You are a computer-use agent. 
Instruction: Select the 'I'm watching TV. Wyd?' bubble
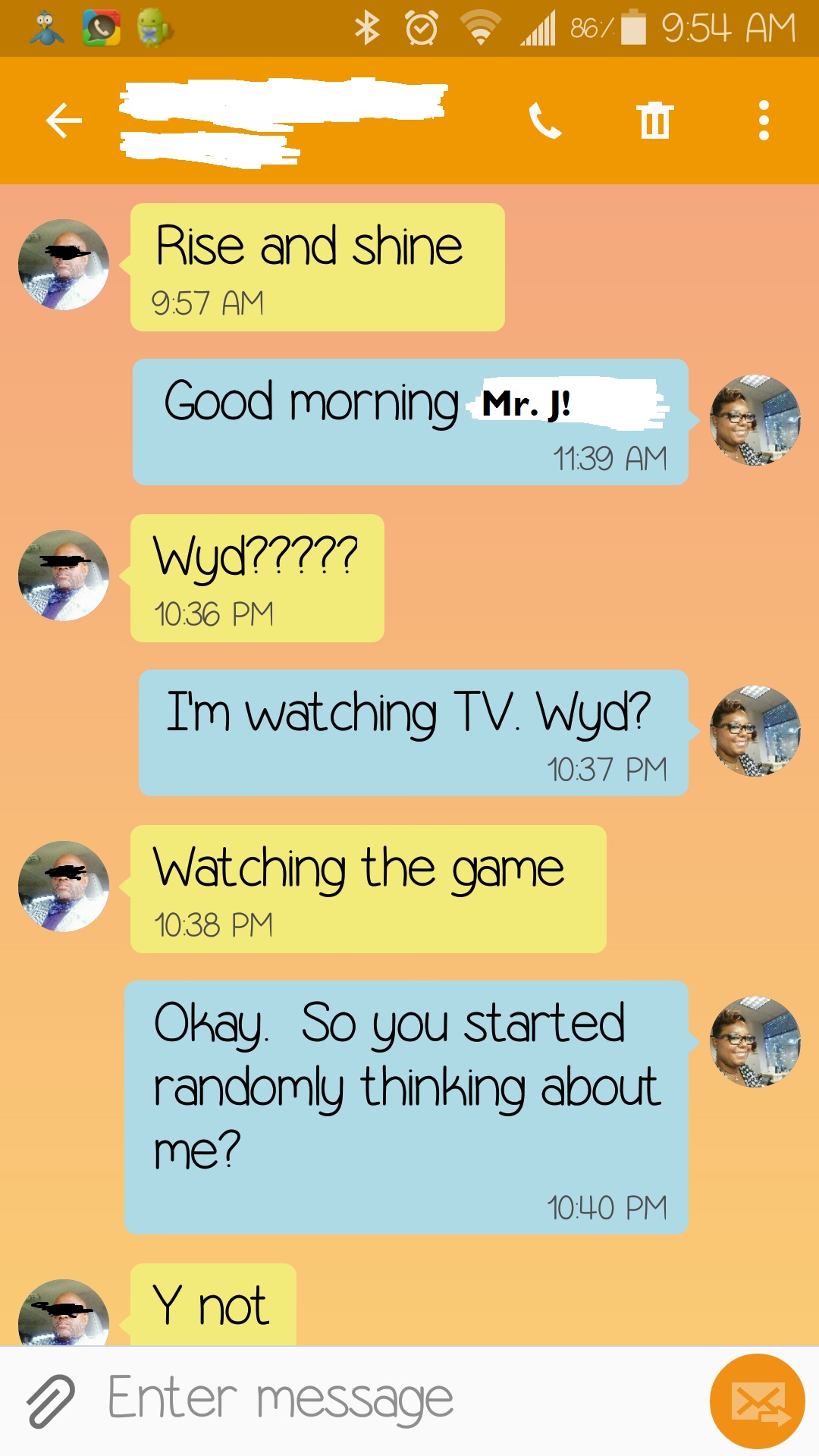(413, 733)
